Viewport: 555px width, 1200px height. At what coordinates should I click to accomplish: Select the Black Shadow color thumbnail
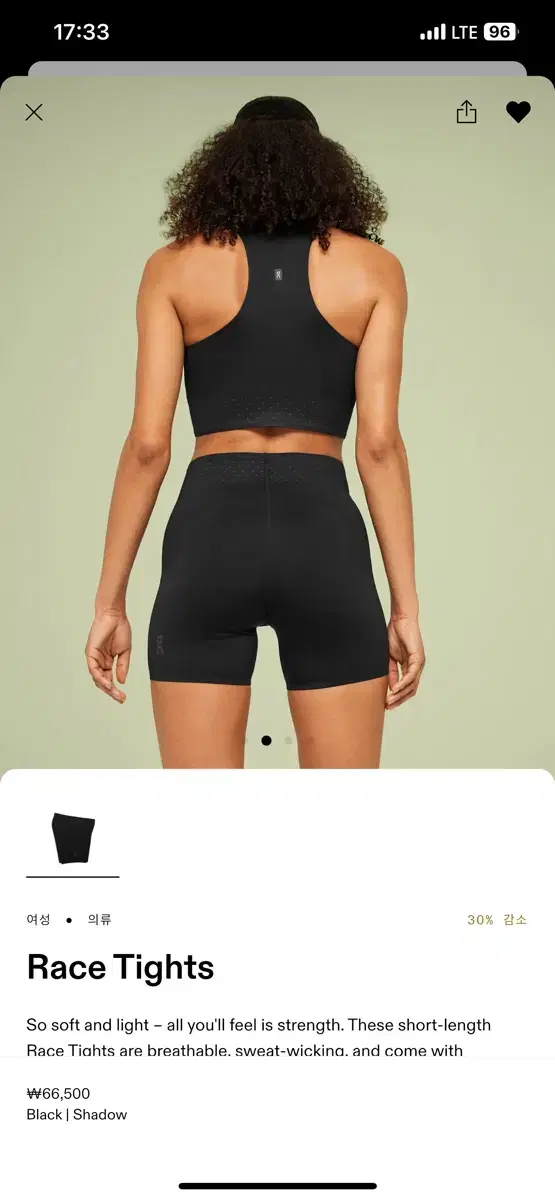click(73, 838)
